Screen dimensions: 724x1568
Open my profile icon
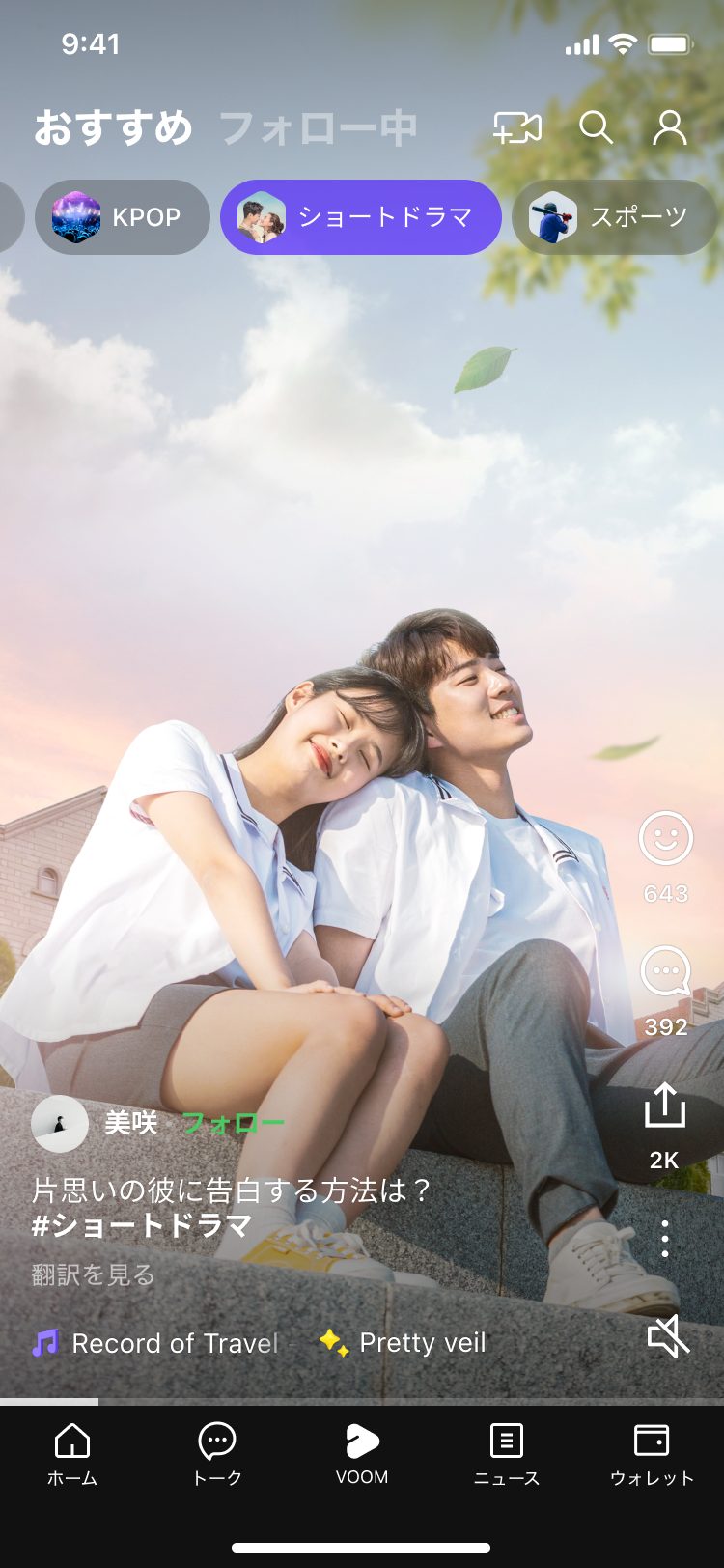pos(669,127)
